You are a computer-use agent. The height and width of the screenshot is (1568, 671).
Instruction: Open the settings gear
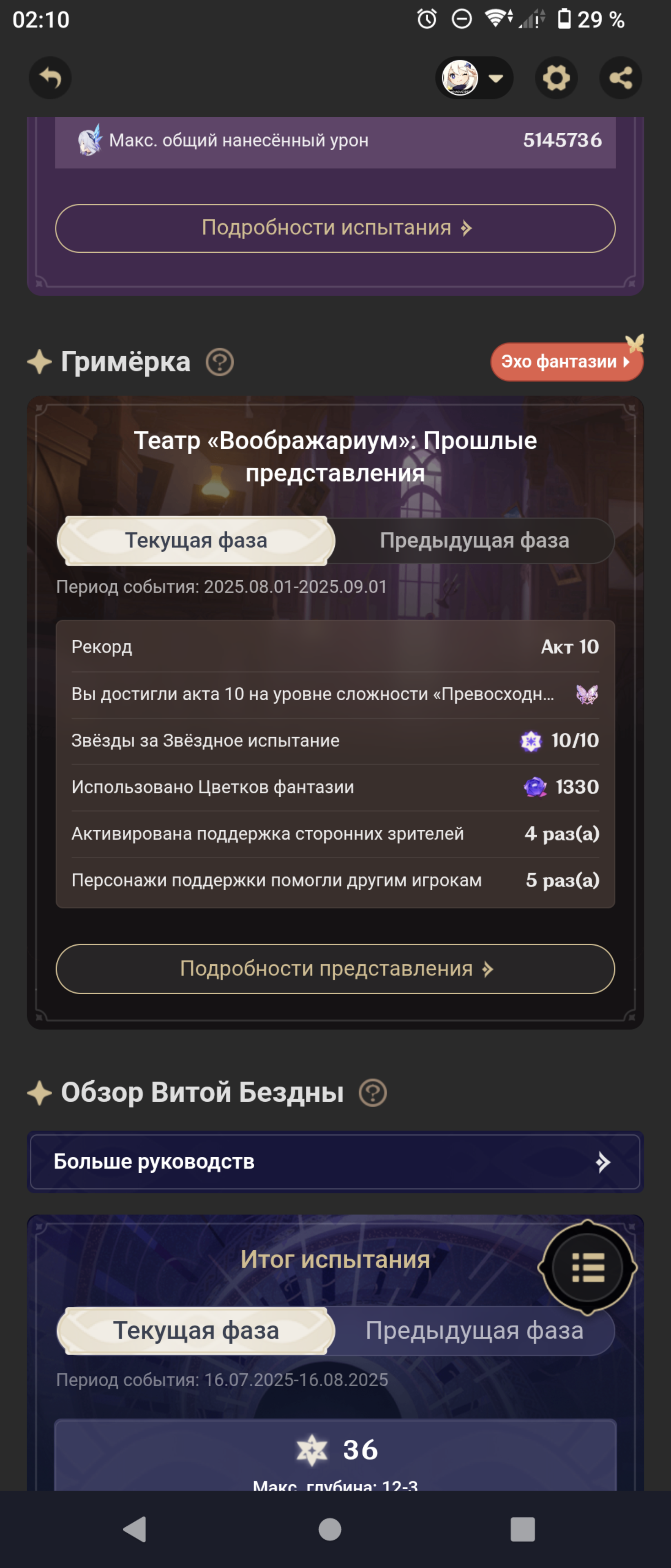coord(556,78)
